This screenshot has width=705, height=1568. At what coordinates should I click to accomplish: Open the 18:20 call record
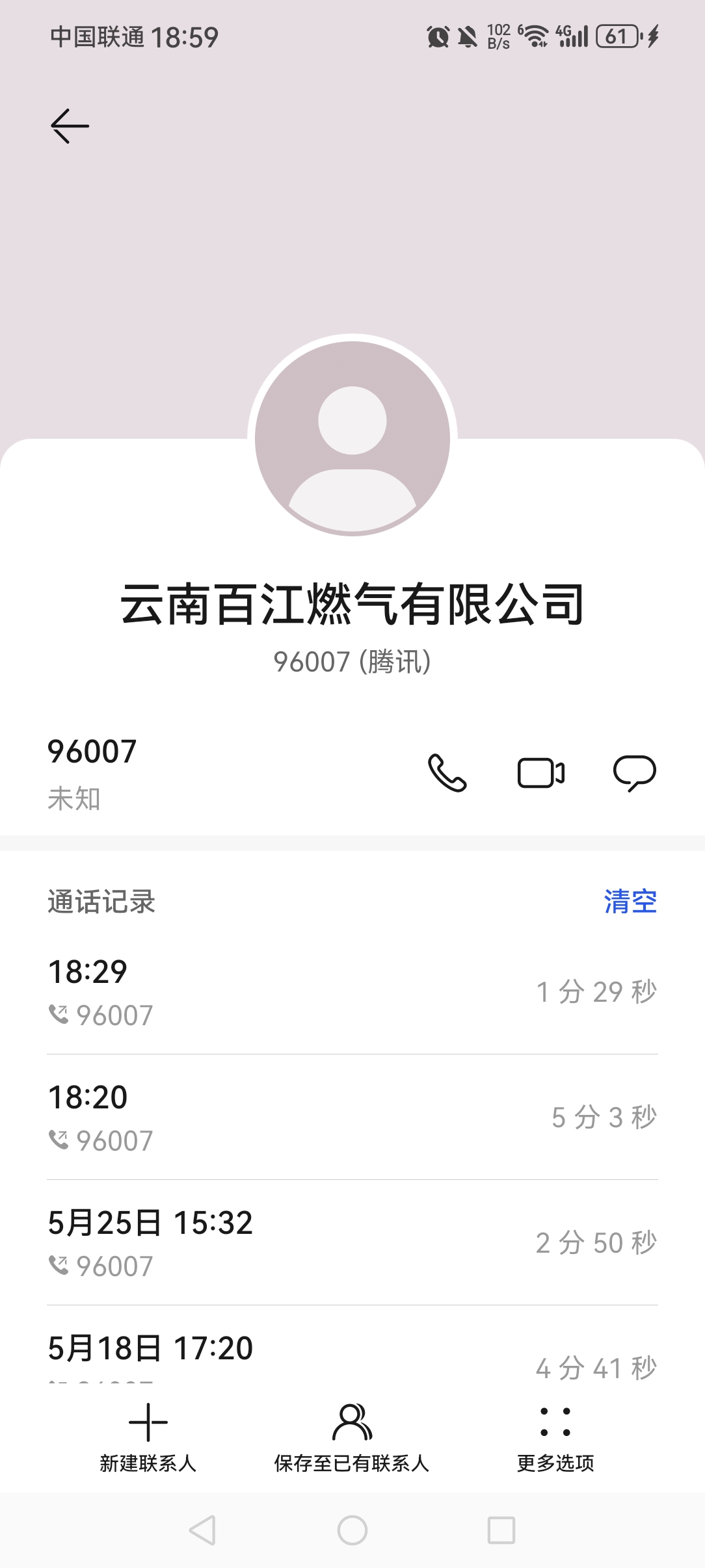351,1117
